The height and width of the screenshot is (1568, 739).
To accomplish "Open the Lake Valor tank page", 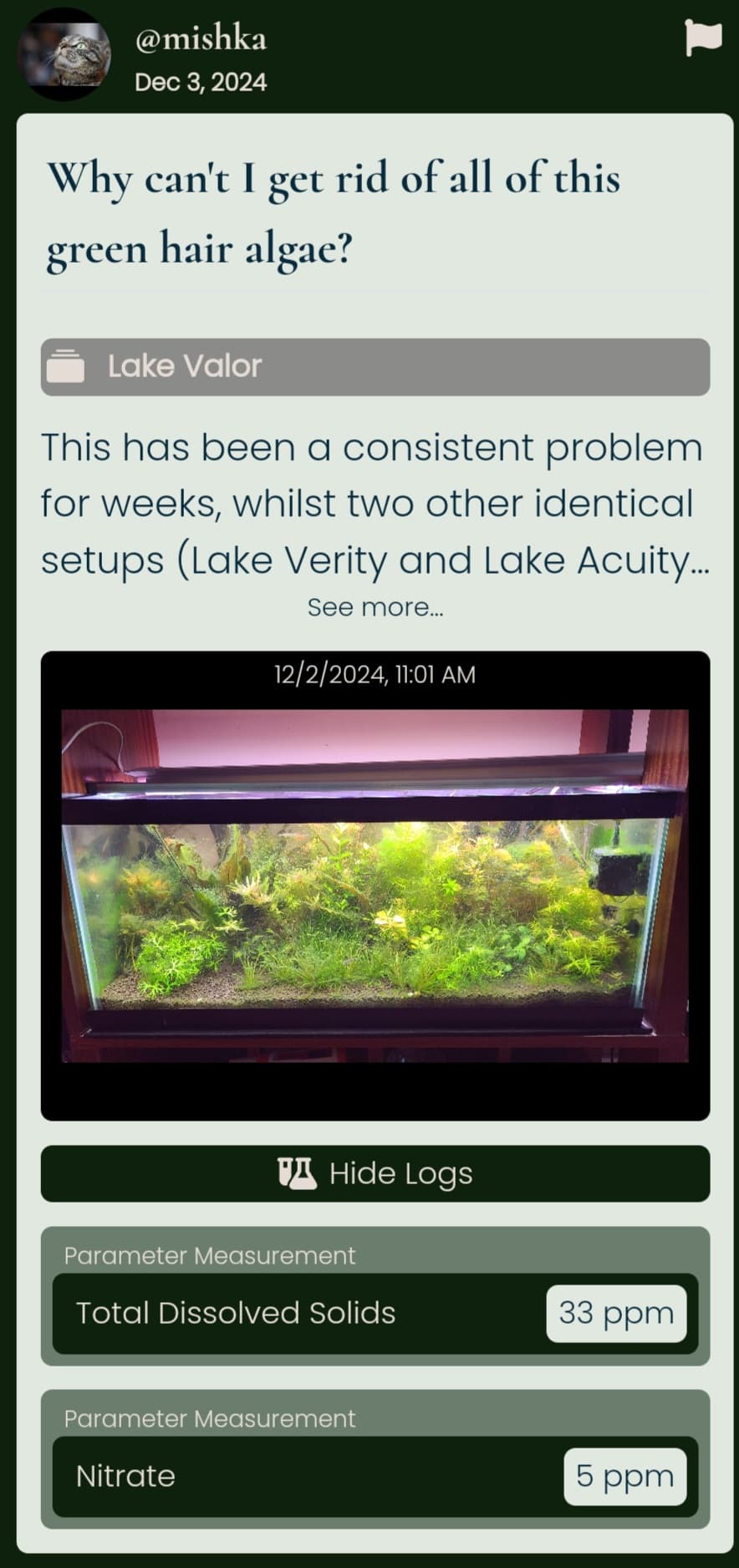I will [x=375, y=367].
